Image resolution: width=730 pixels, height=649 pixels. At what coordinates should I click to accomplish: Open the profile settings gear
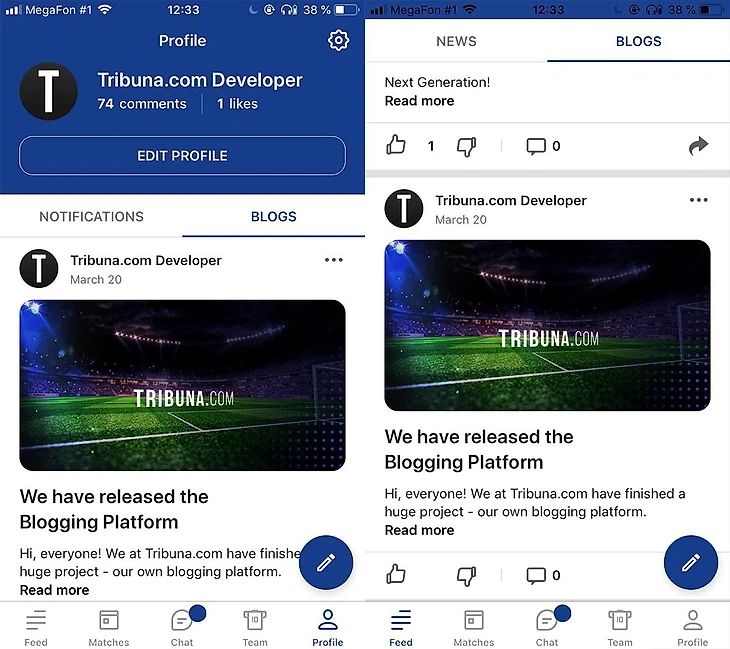(338, 41)
